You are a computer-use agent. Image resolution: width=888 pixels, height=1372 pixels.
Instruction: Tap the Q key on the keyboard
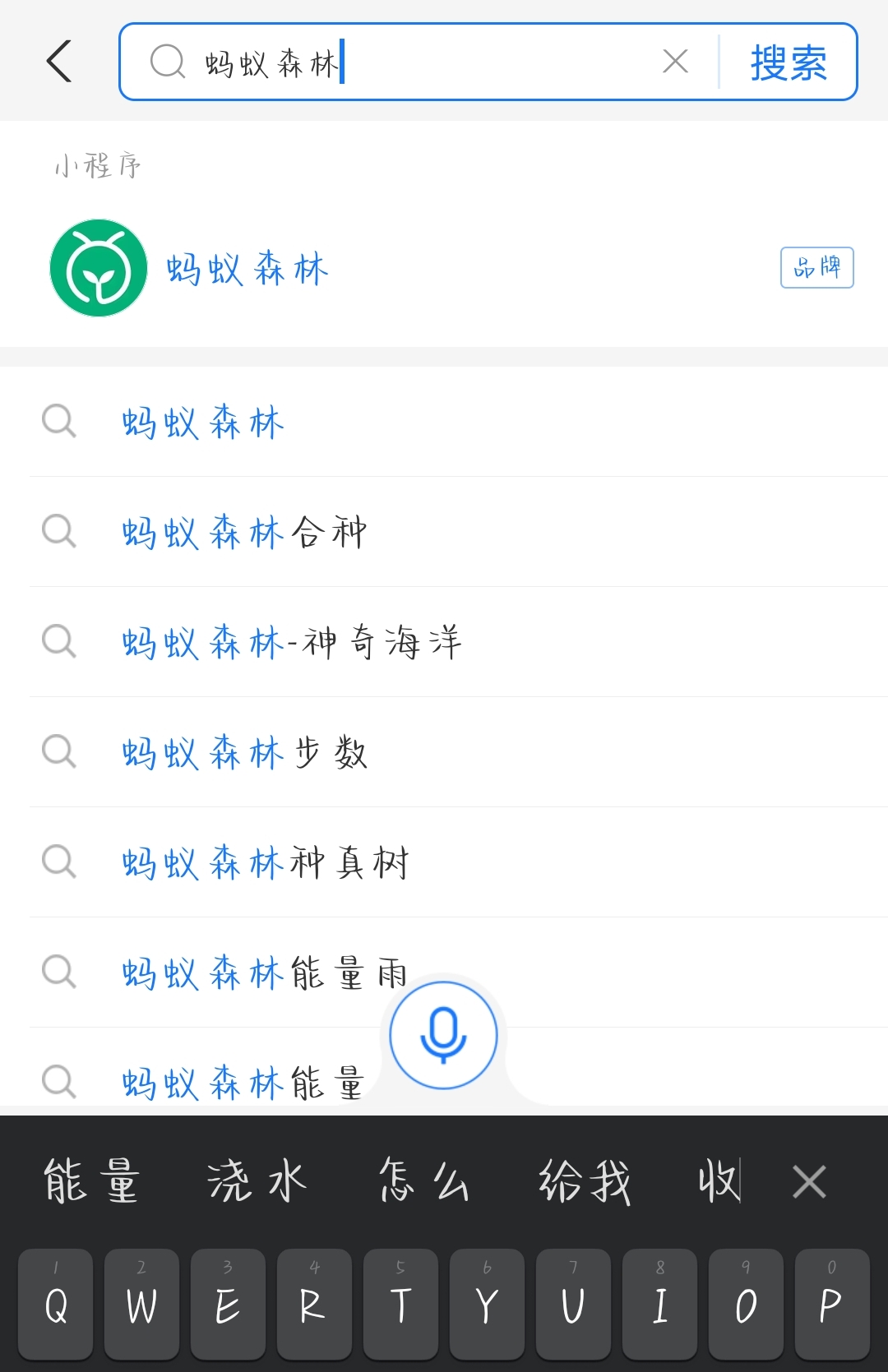[56, 1305]
